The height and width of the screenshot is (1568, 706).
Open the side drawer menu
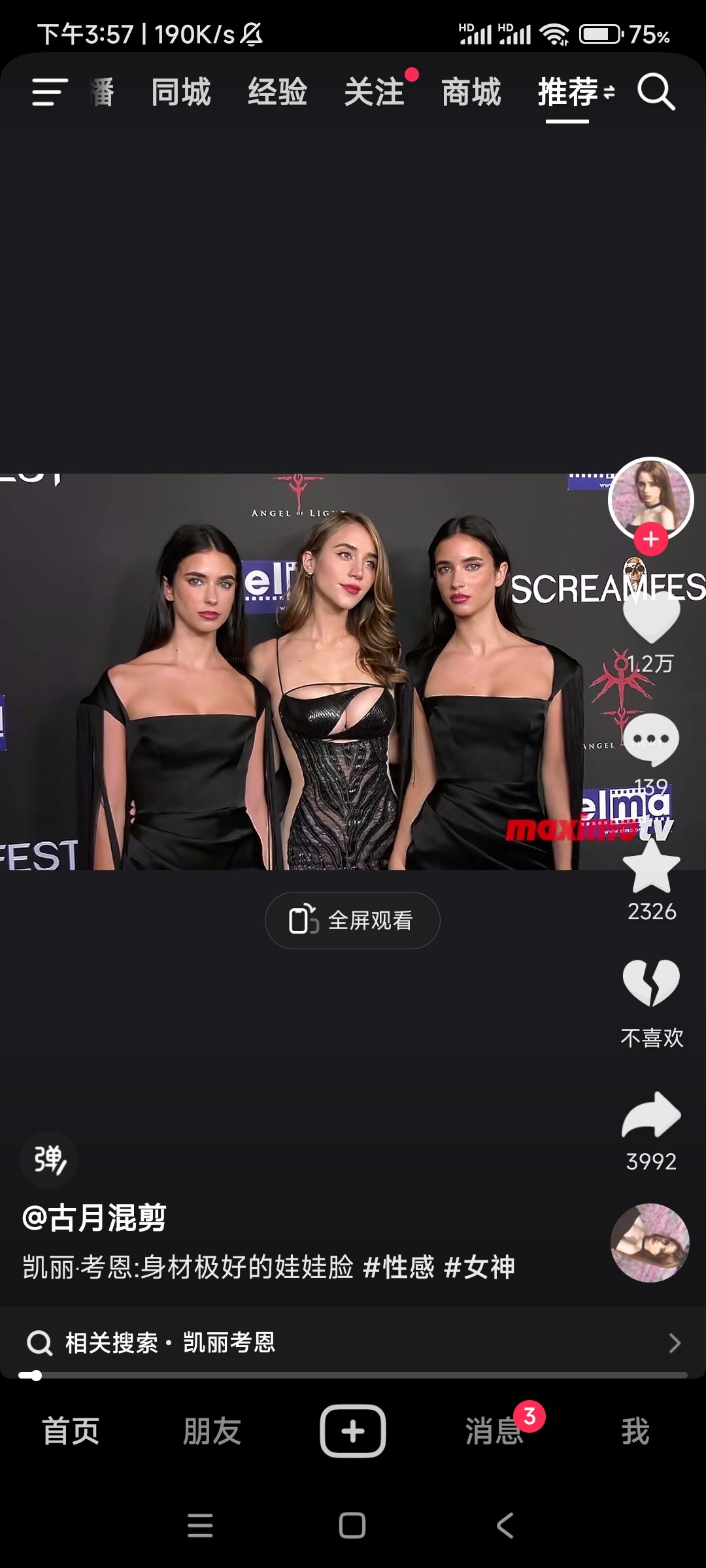tap(50, 92)
